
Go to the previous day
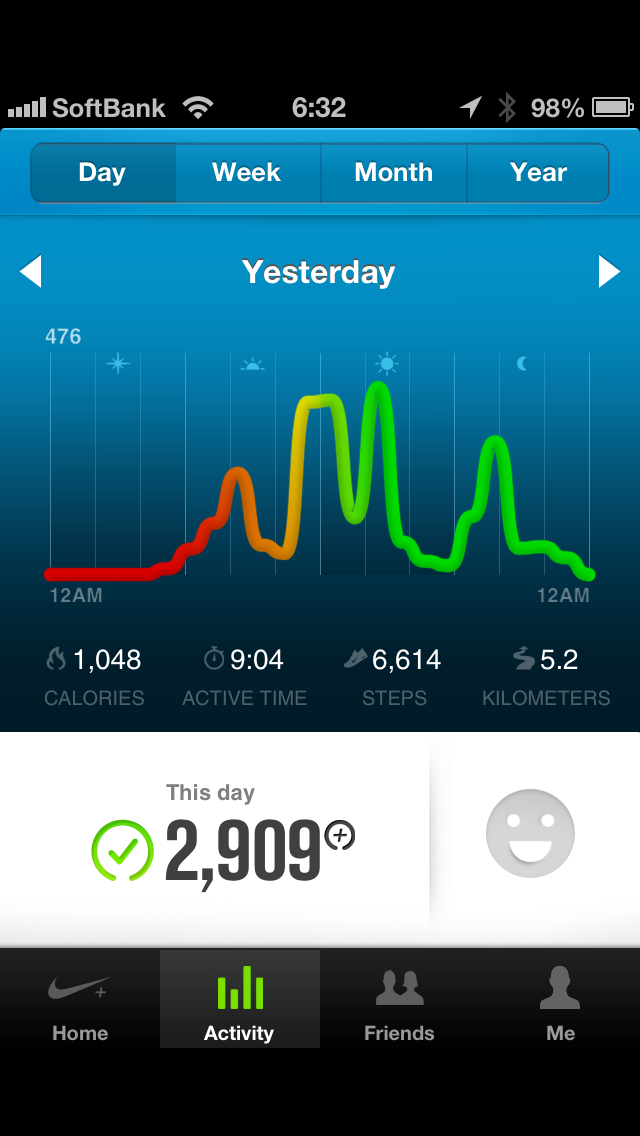31,271
